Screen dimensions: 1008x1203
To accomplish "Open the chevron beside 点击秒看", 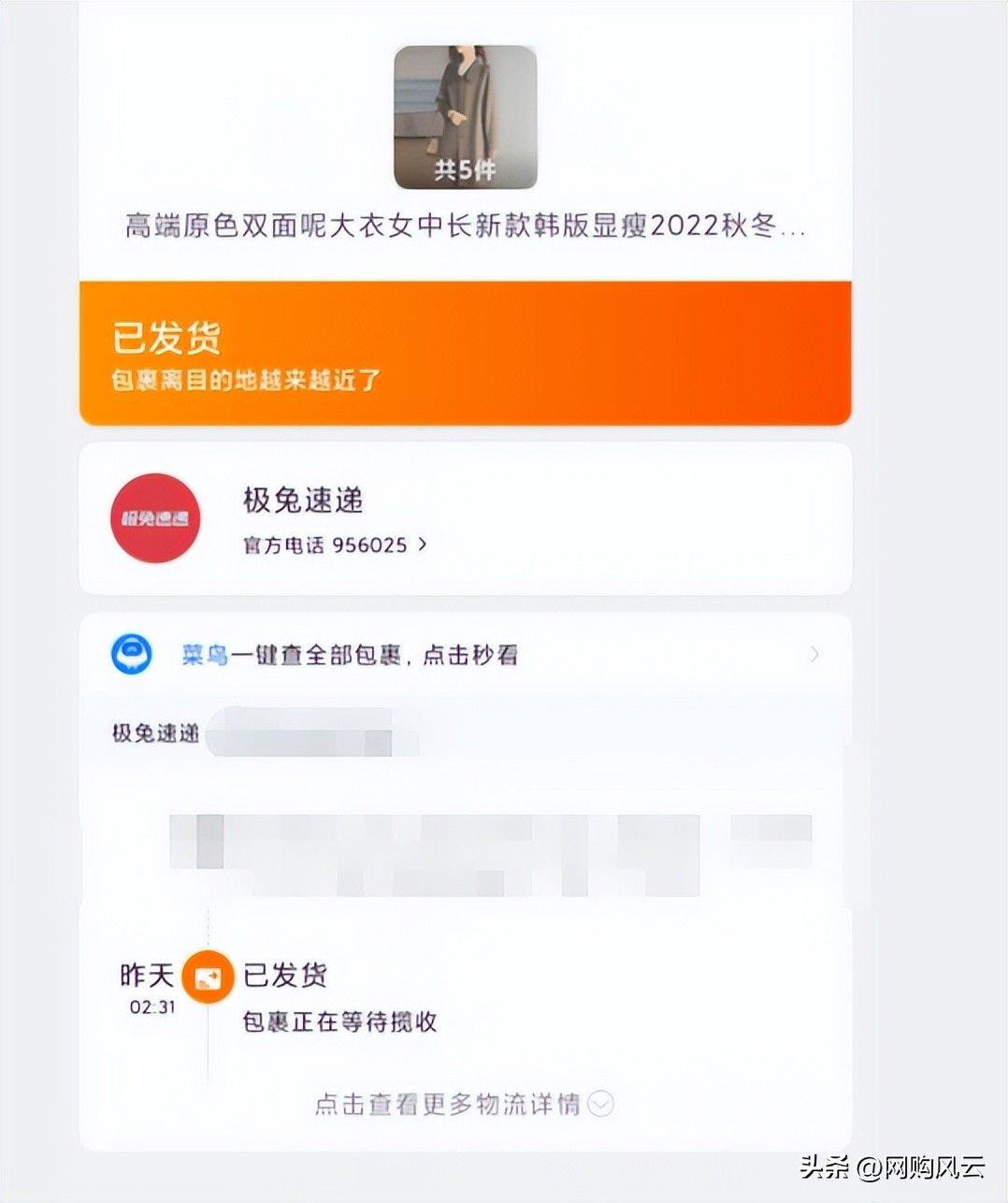I will 814,654.
